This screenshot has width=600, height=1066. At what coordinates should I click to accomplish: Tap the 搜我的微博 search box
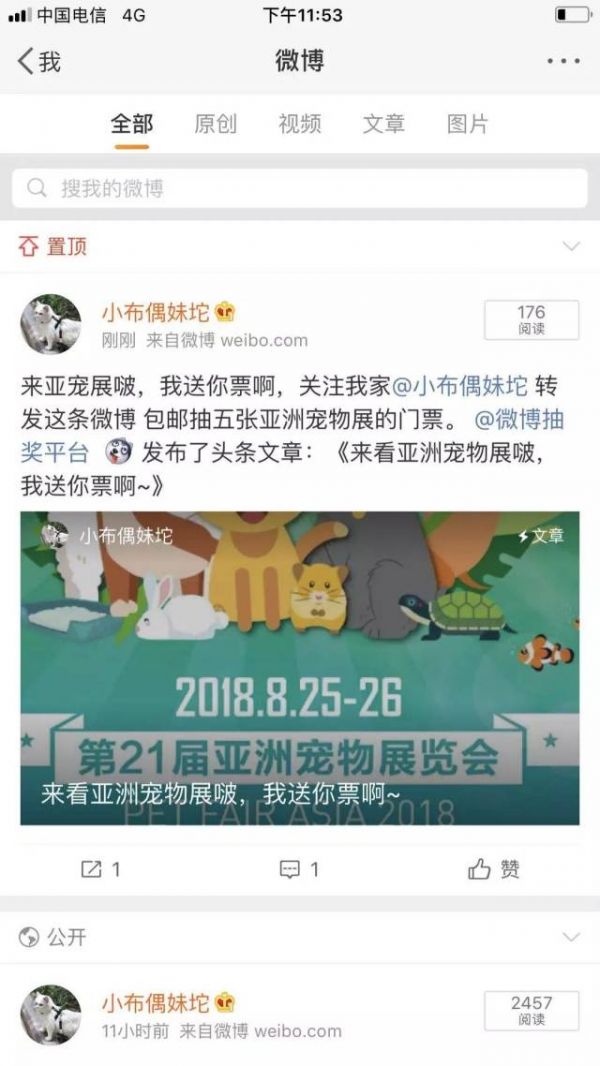(300, 188)
